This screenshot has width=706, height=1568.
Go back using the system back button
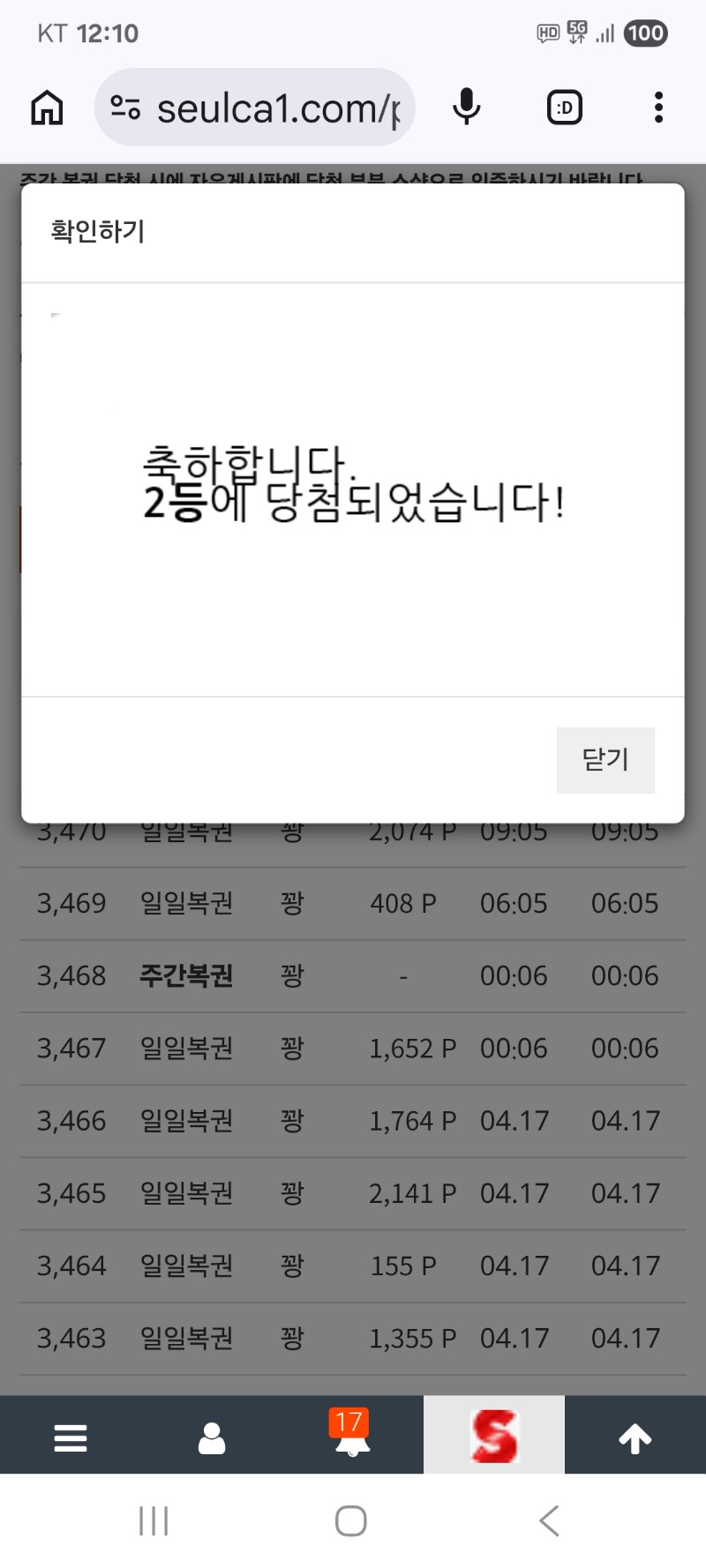coord(549,1521)
